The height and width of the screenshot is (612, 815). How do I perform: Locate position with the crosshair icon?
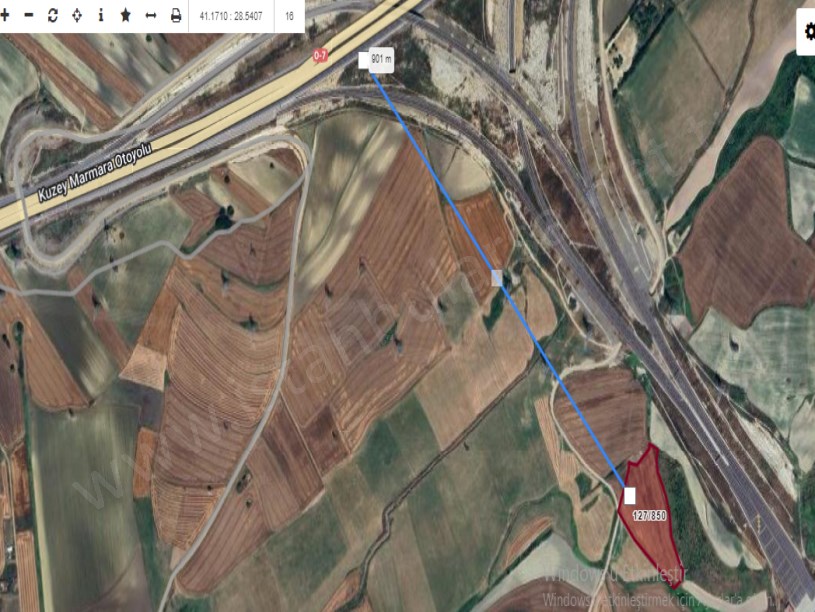click(x=76, y=16)
